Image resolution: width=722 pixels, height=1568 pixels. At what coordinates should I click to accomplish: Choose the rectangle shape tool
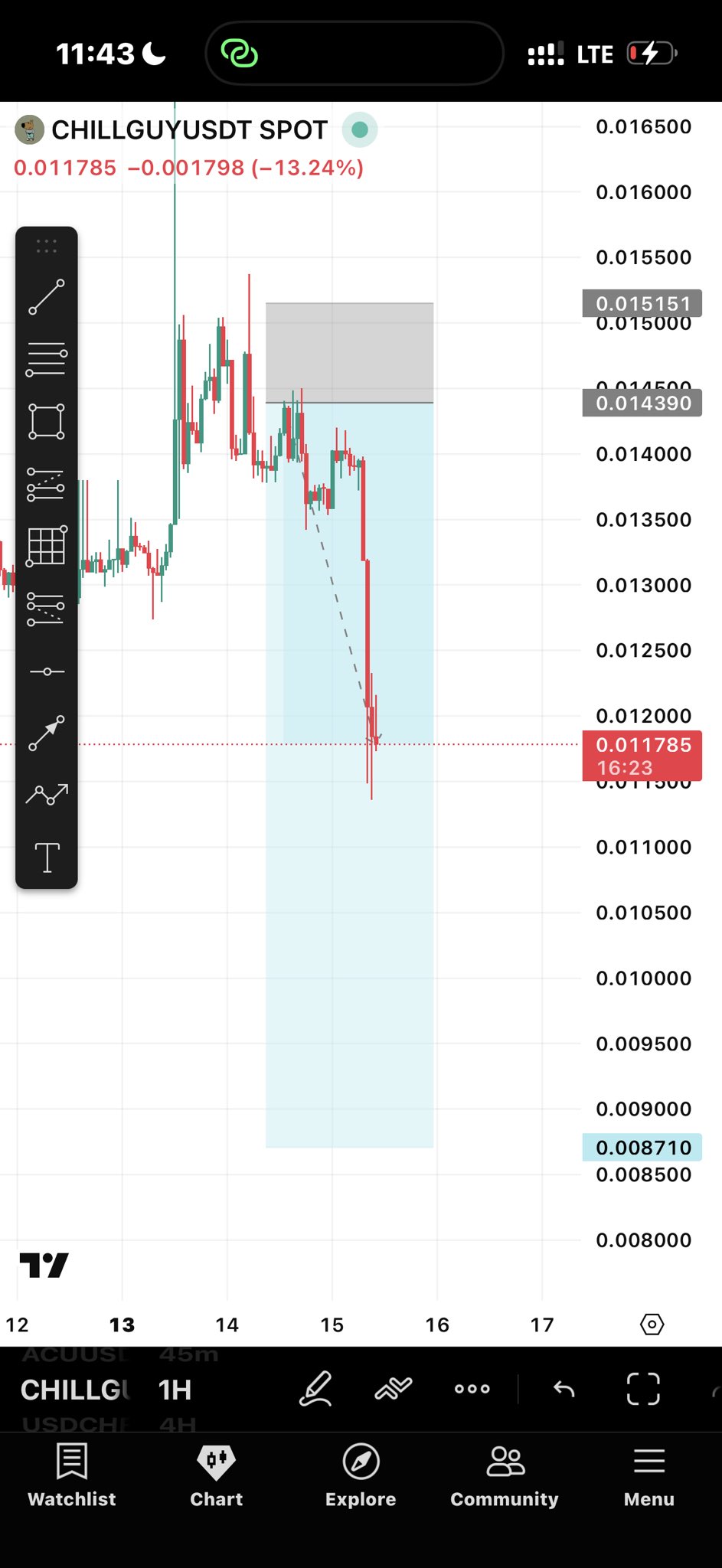[x=47, y=421]
